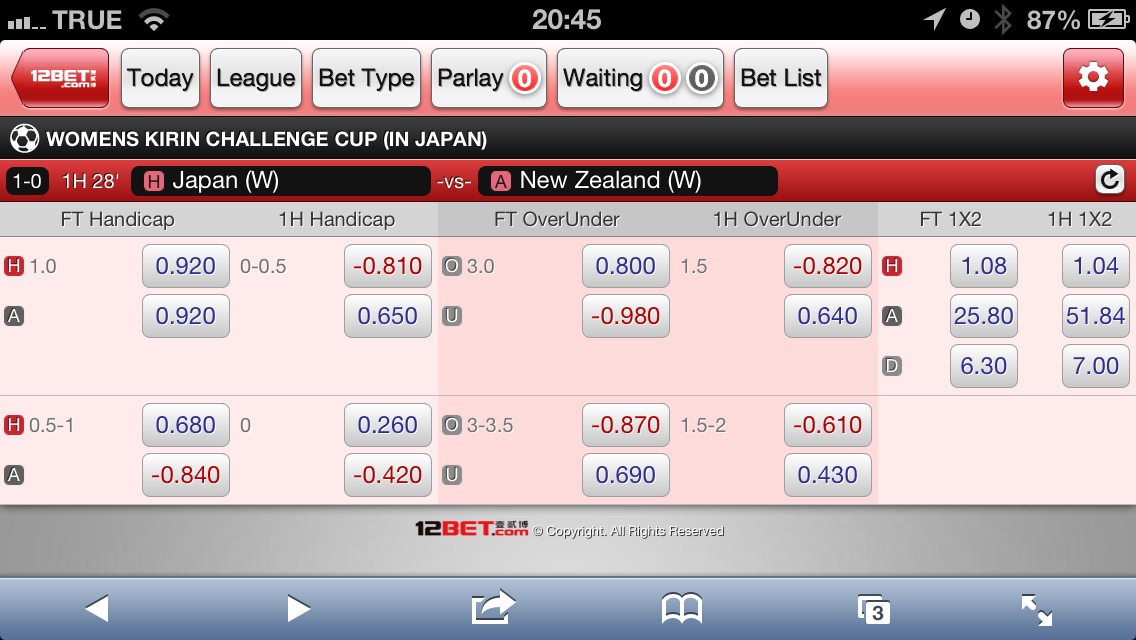Image resolution: width=1136 pixels, height=640 pixels.
Task: Share this page from browser toolbar
Action: click(x=492, y=607)
